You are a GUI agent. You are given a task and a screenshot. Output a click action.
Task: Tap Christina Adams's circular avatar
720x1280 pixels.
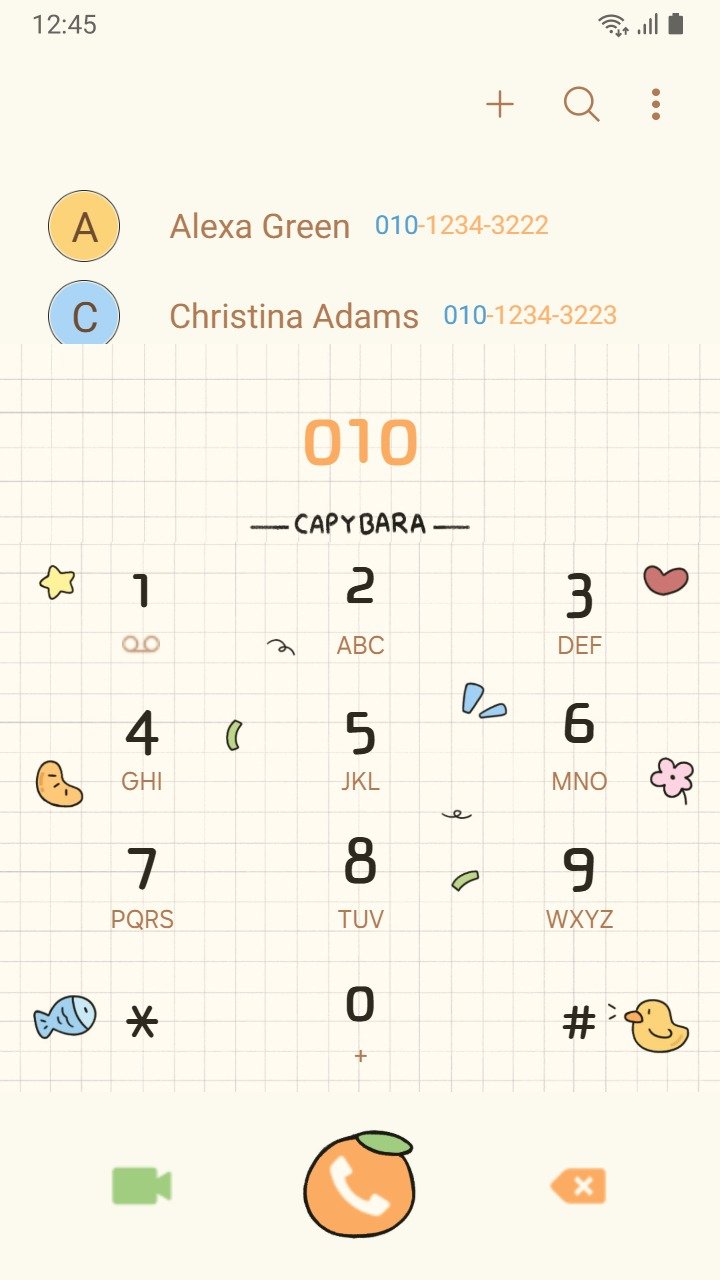click(83, 315)
